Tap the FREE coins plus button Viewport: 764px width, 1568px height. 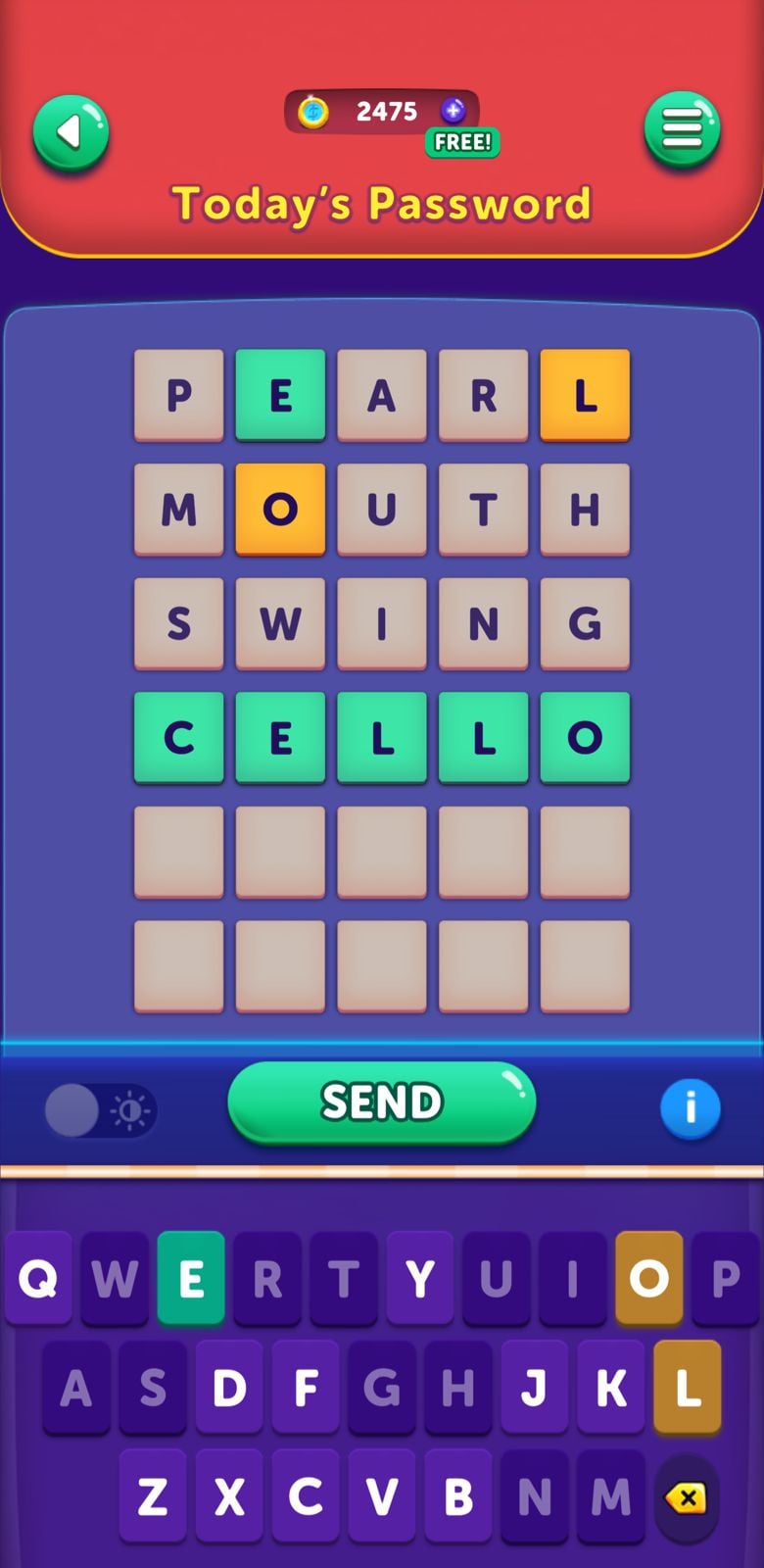coord(454,111)
